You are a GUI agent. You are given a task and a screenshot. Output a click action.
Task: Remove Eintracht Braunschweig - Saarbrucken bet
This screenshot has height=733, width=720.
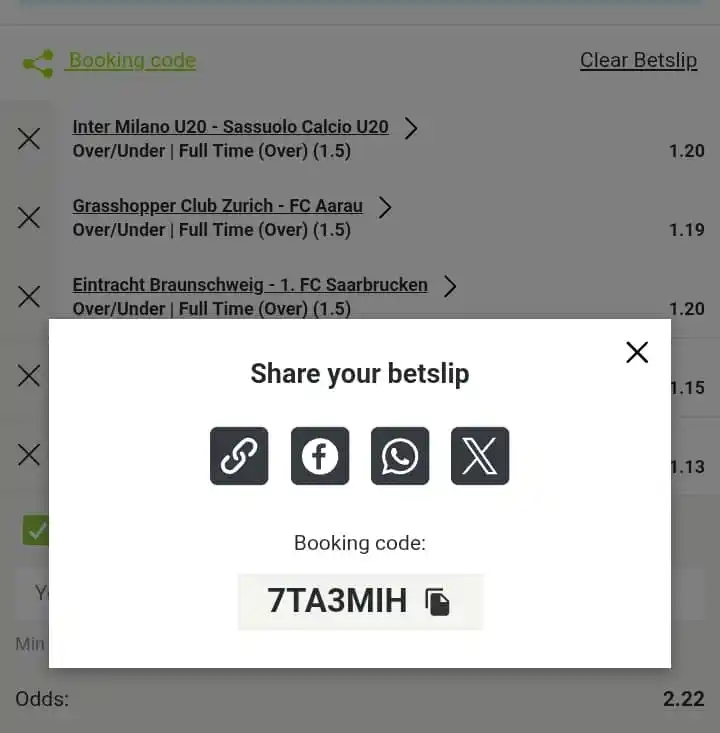[x=29, y=296]
